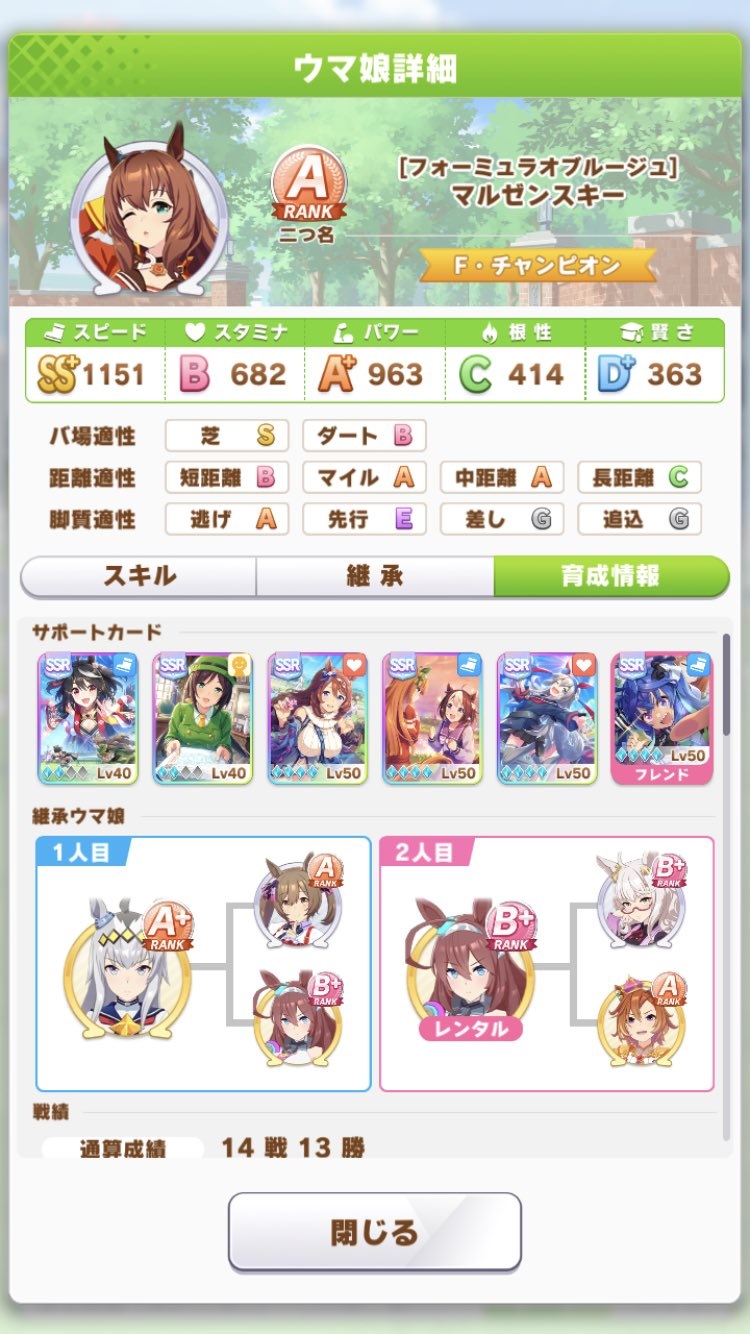Close the dialog with 閉じる button
This screenshot has height=1334, width=750.
[x=375, y=1232]
